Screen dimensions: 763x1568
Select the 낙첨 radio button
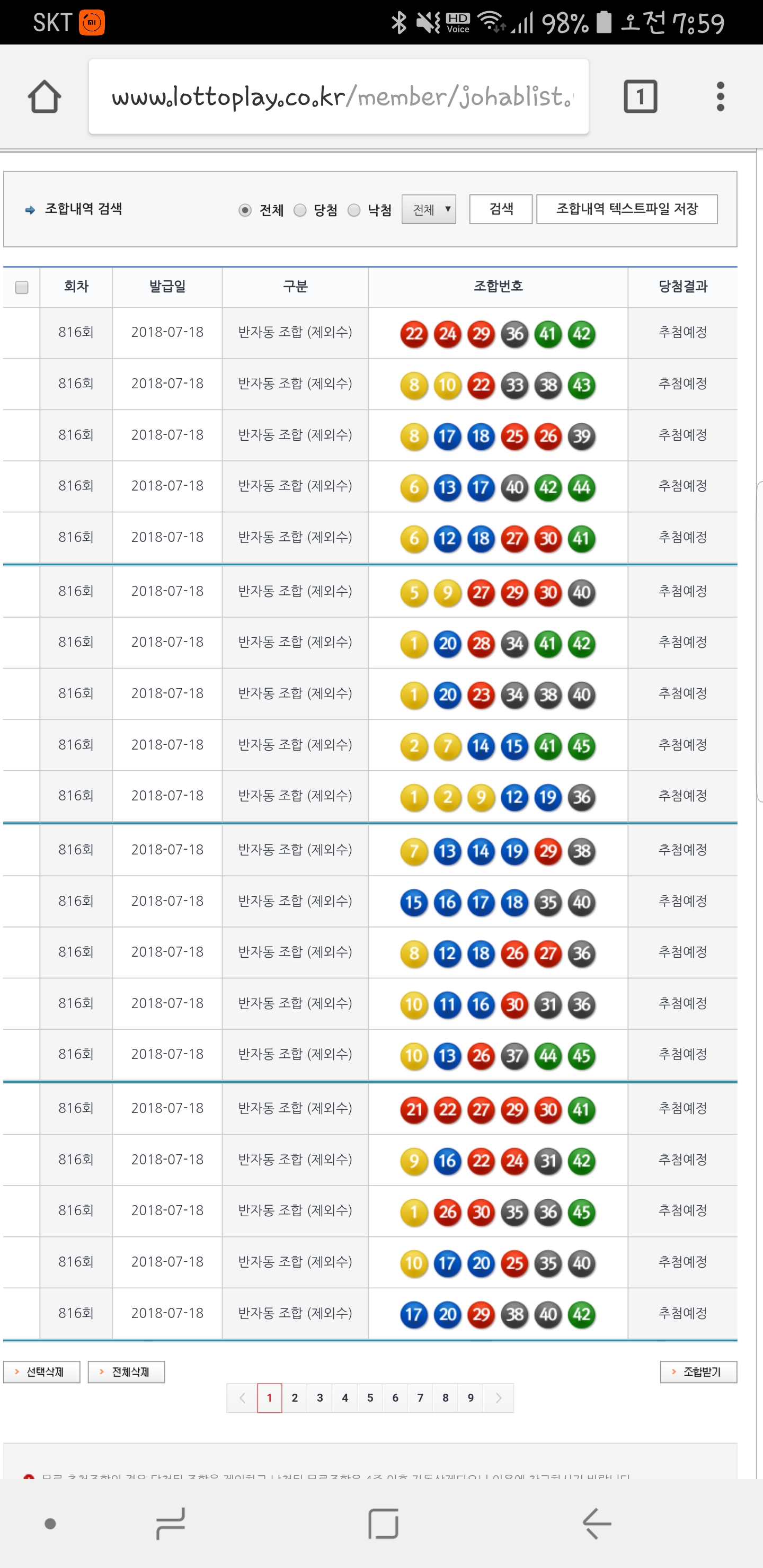(x=354, y=210)
